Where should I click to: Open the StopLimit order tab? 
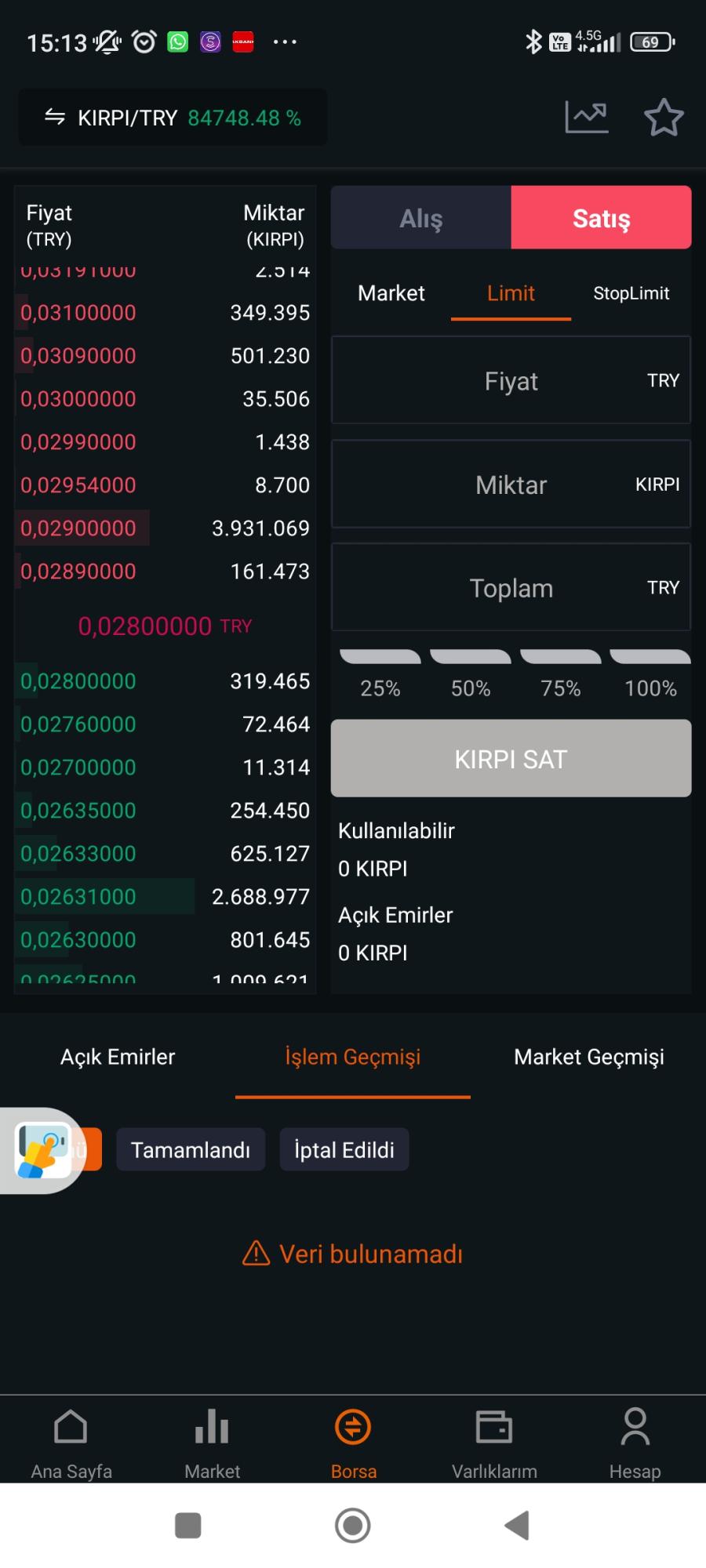tap(631, 293)
